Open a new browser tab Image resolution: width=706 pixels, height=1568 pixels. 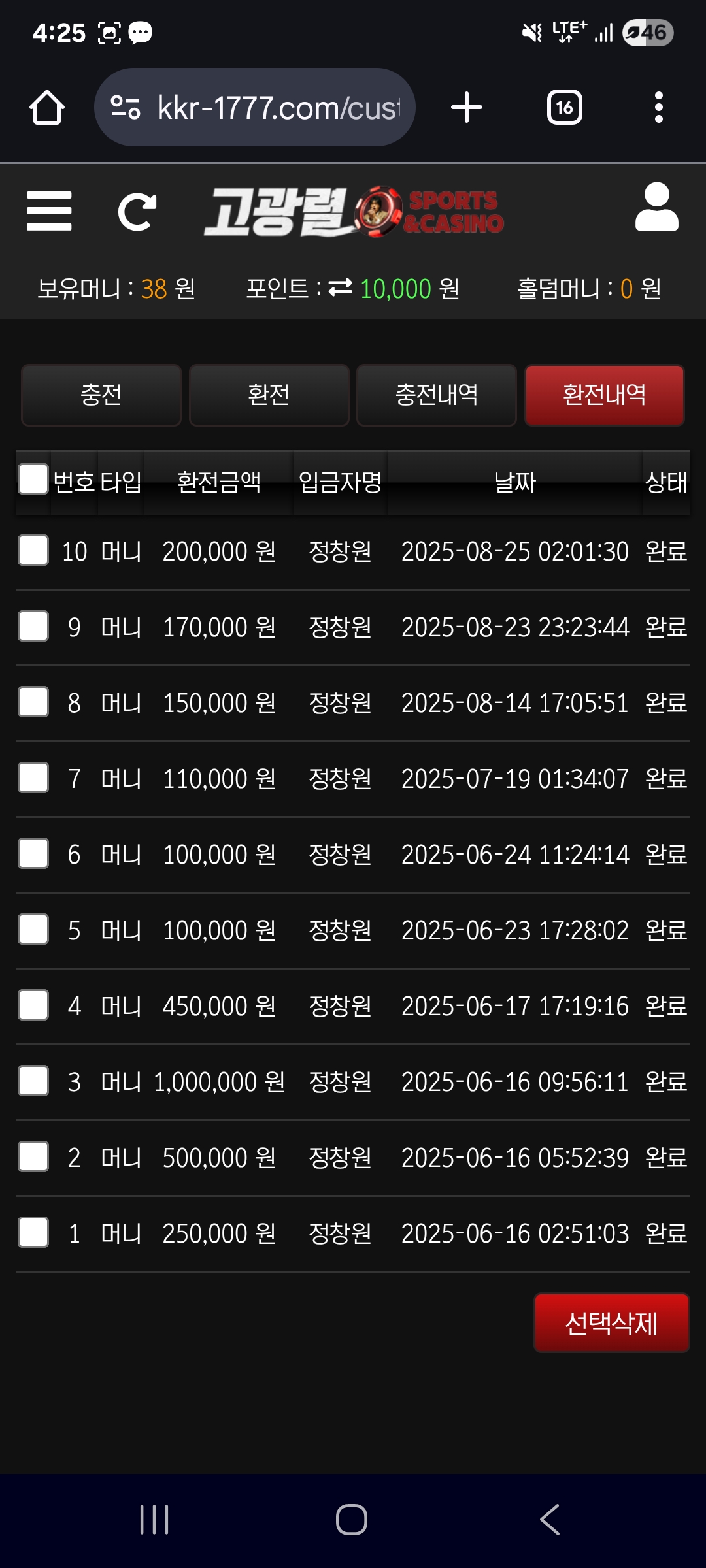(467, 107)
